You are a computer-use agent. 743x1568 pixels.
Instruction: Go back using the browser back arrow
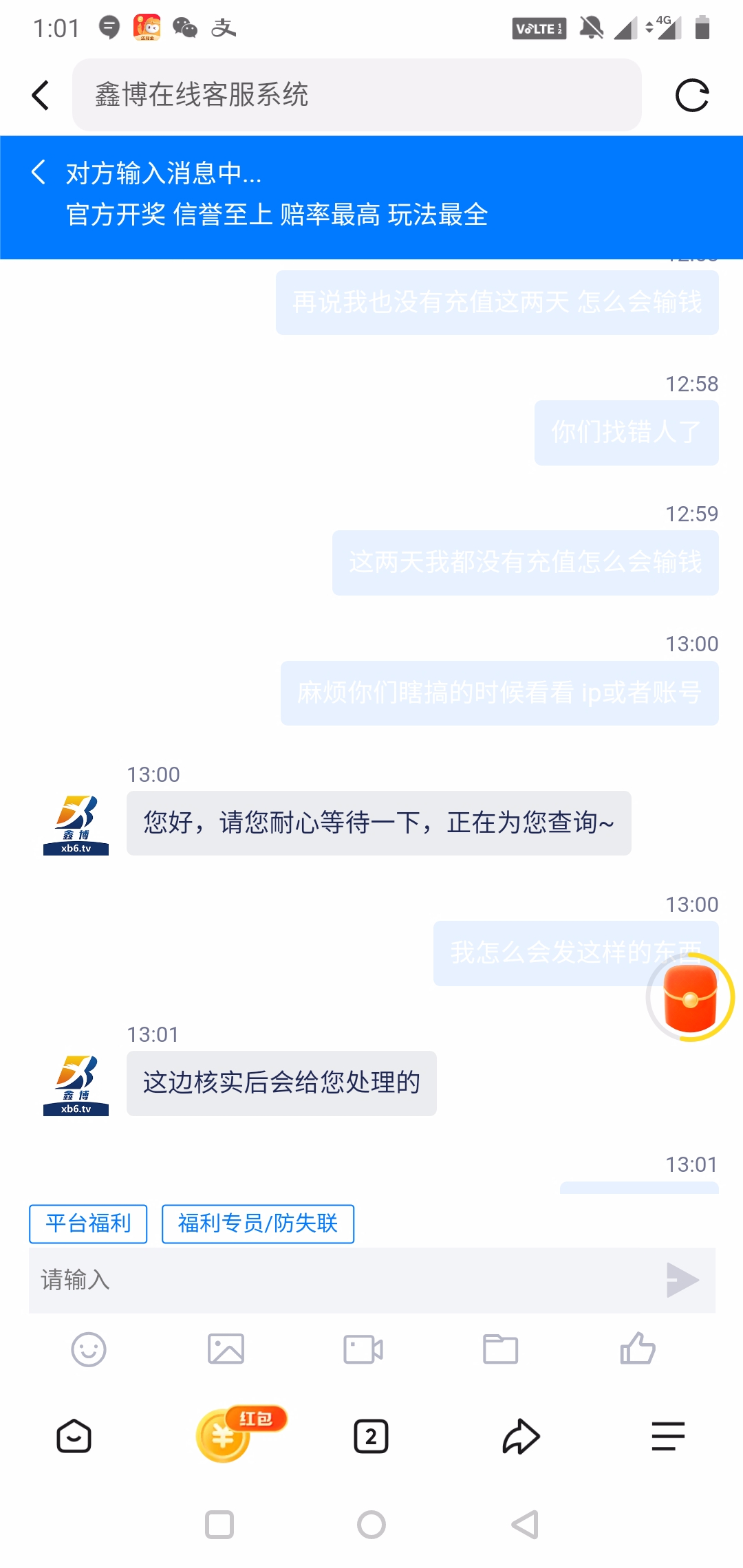pos(41,95)
